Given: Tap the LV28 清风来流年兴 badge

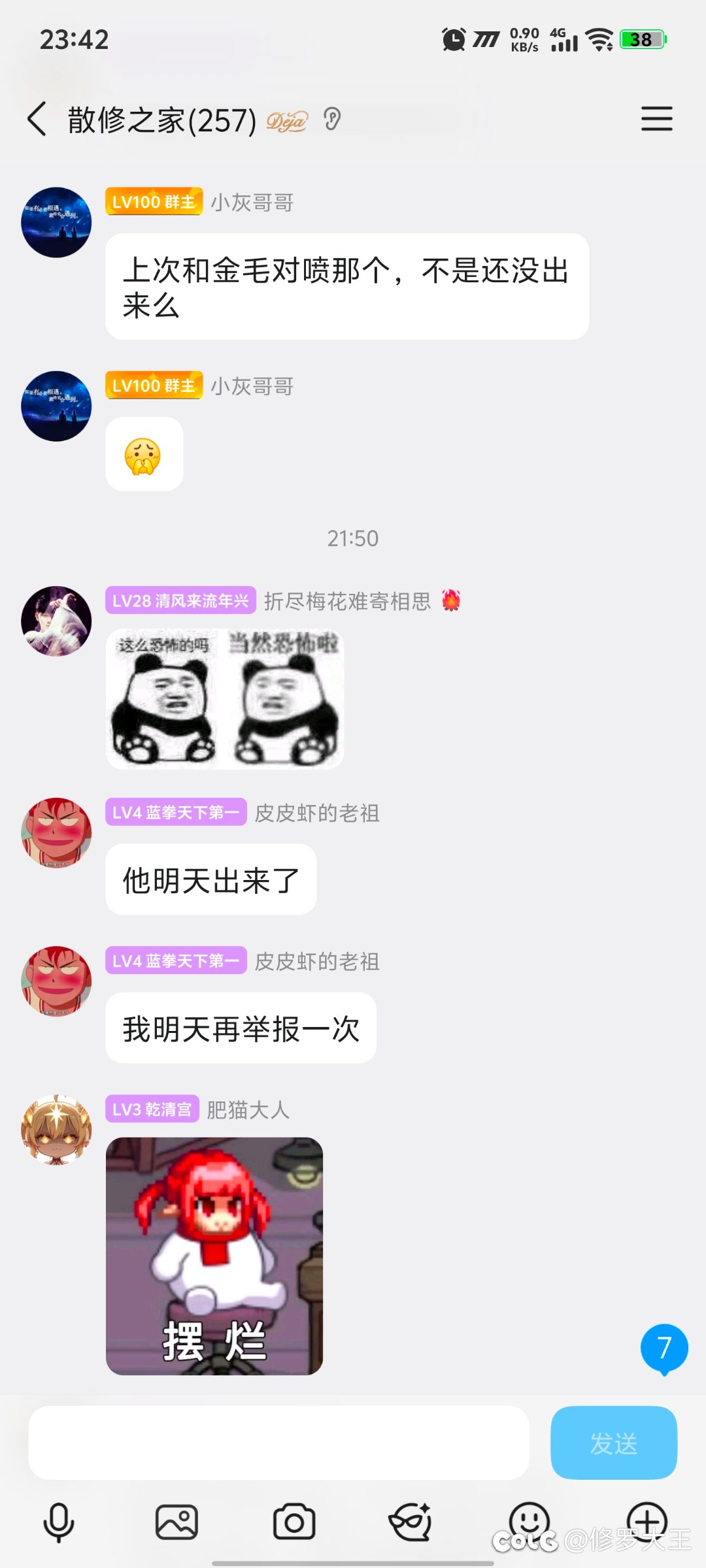Looking at the screenshot, I should pos(180,602).
